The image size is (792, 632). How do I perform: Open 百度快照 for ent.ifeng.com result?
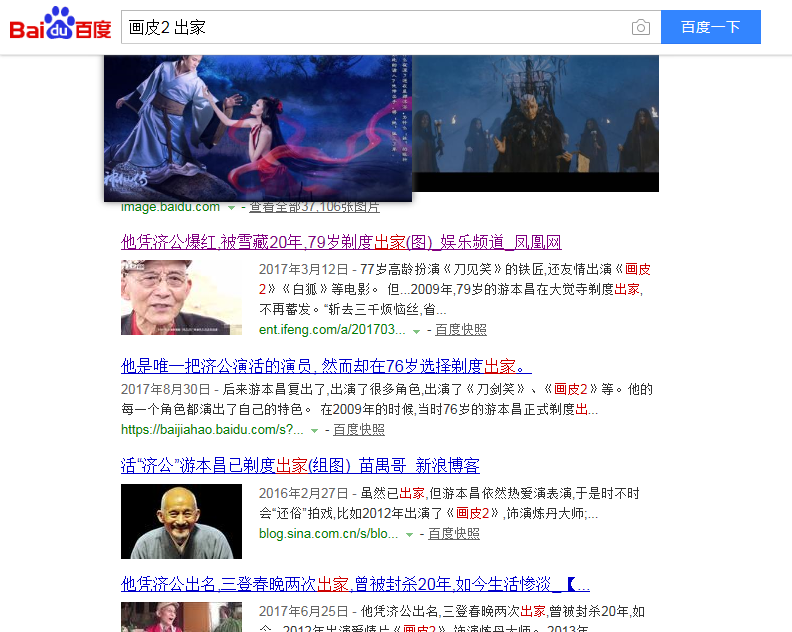click(x=460, y=330)
